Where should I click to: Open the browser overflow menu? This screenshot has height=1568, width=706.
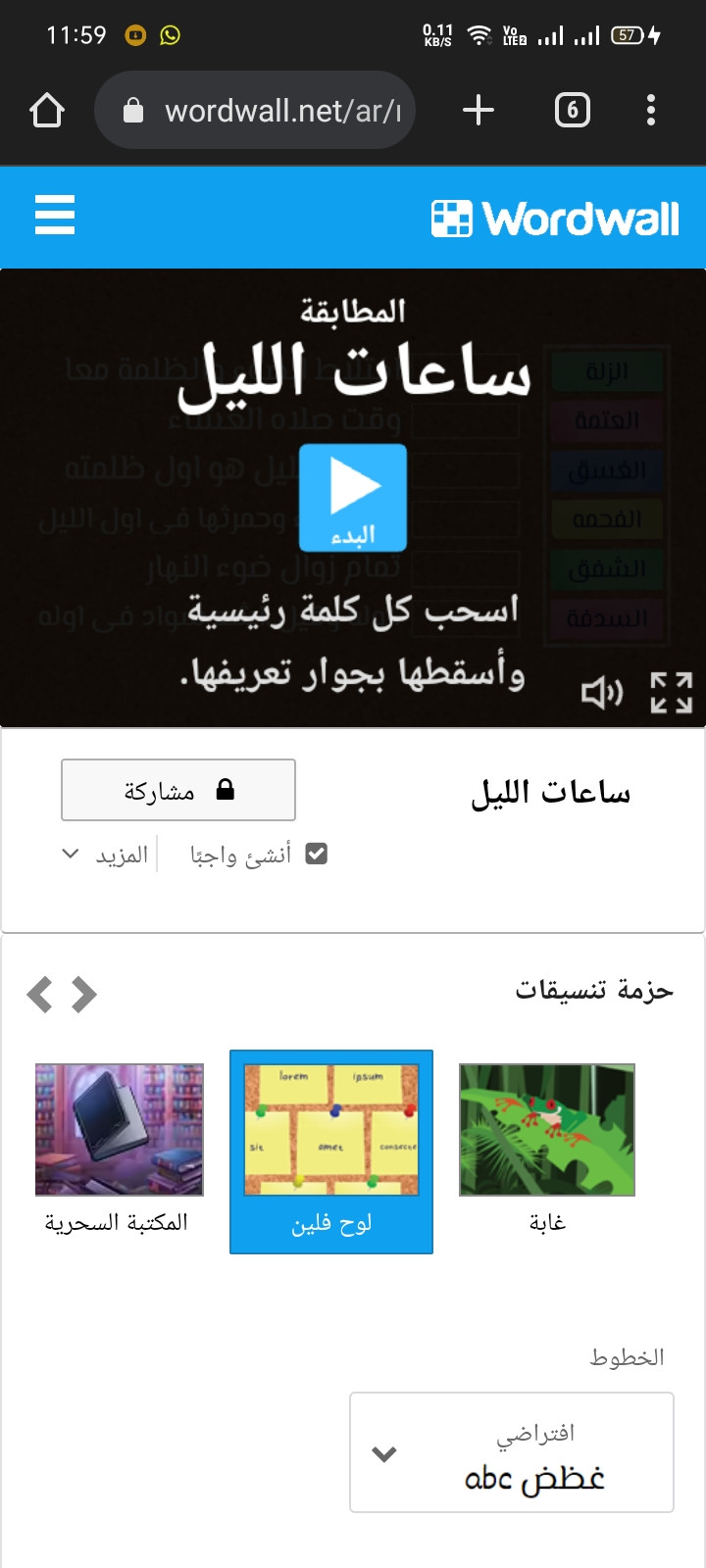click(651, 110)
